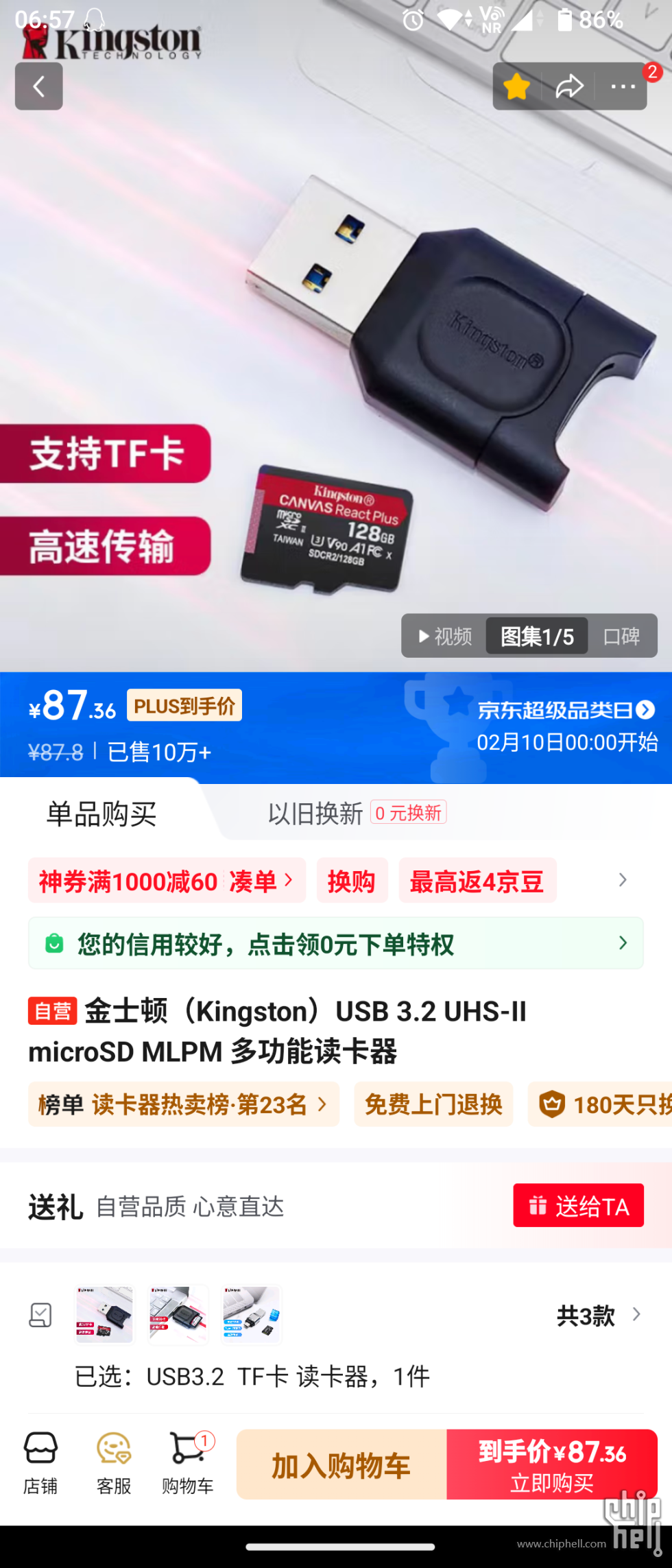Open the 购物车 shopping cart
Viewport: 672px width, 1568px height.
click(187, 1463)
